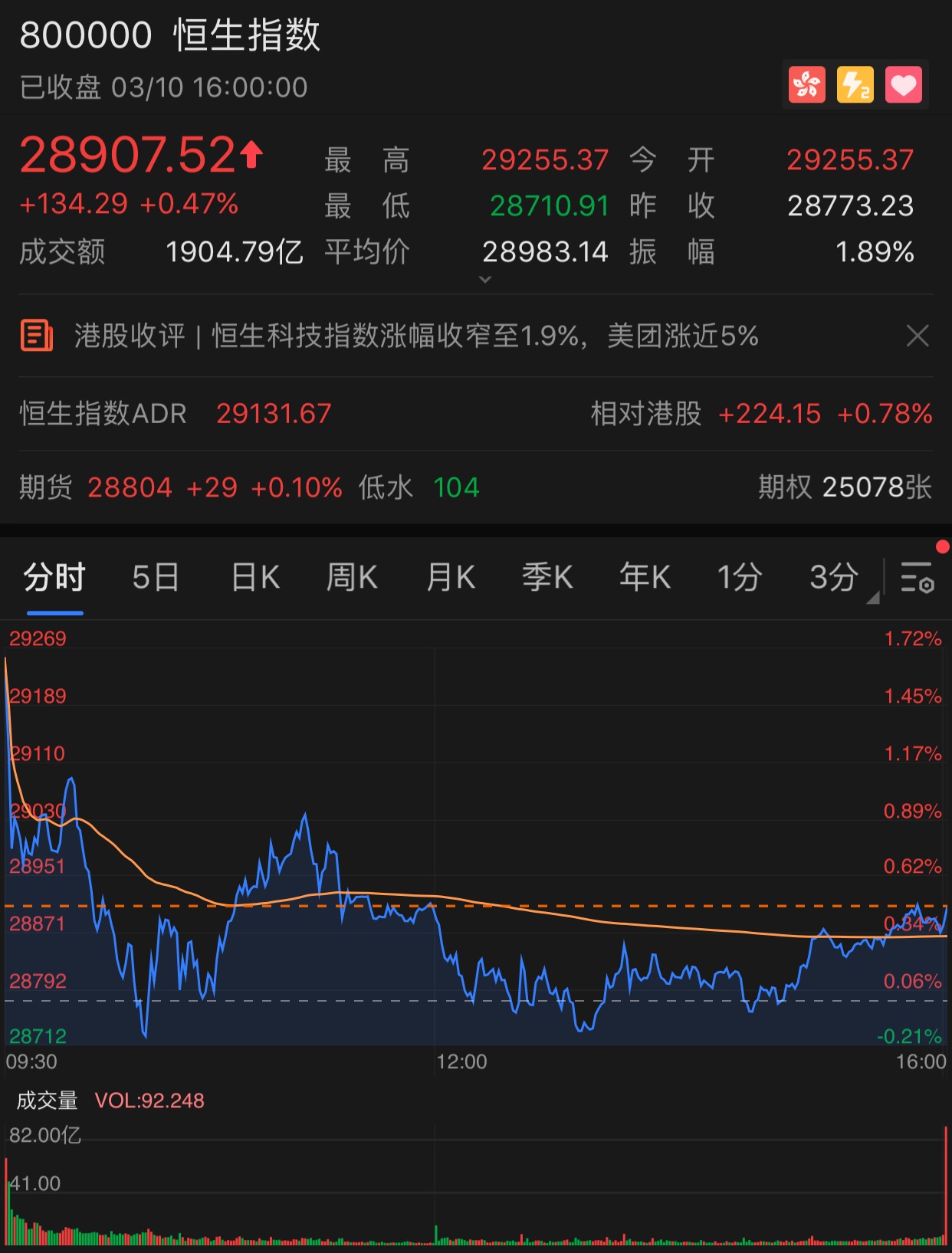Screen dimensions: 952x1253
Task: Tap the Hong Kong market flag icon
Action: 807,84
